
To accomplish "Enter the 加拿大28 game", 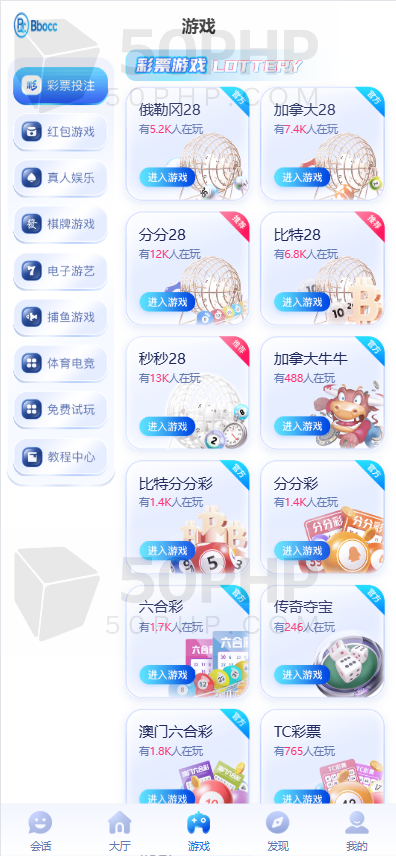I will pyautogui.click(x=302, y=177).
